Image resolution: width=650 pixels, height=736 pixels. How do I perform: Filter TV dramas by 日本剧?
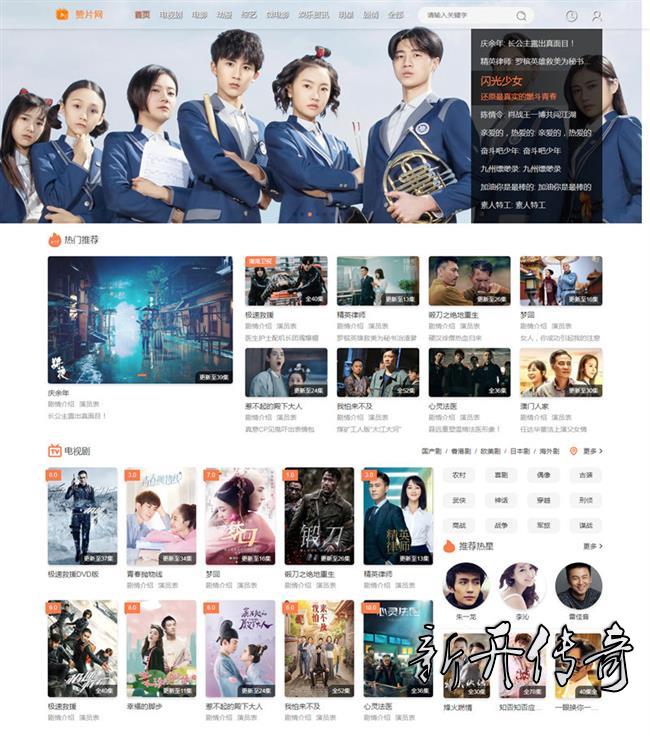click(x=519, y=451)
